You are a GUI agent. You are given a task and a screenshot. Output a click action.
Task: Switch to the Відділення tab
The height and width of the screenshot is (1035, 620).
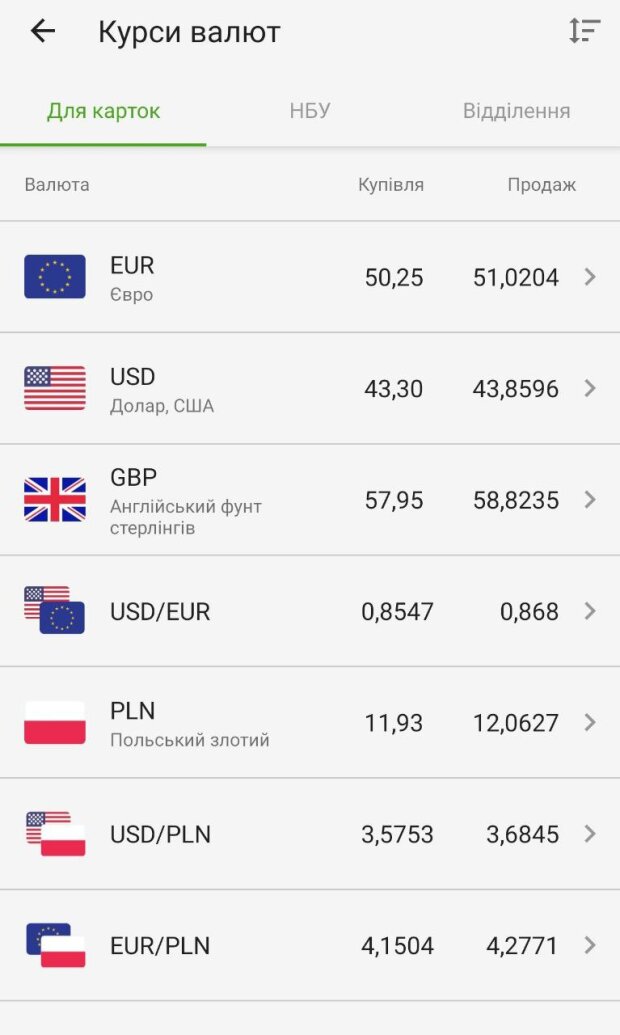[516, 111]
